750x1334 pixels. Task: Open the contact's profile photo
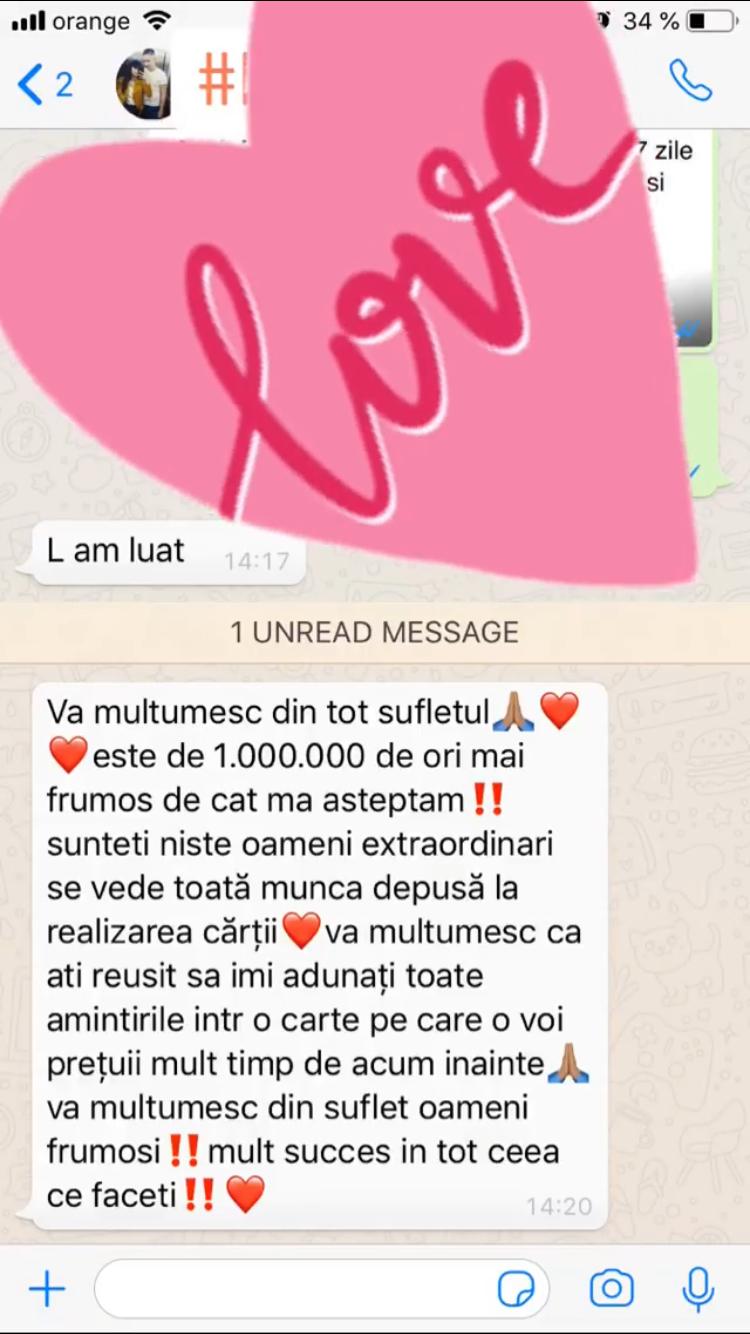143,84
